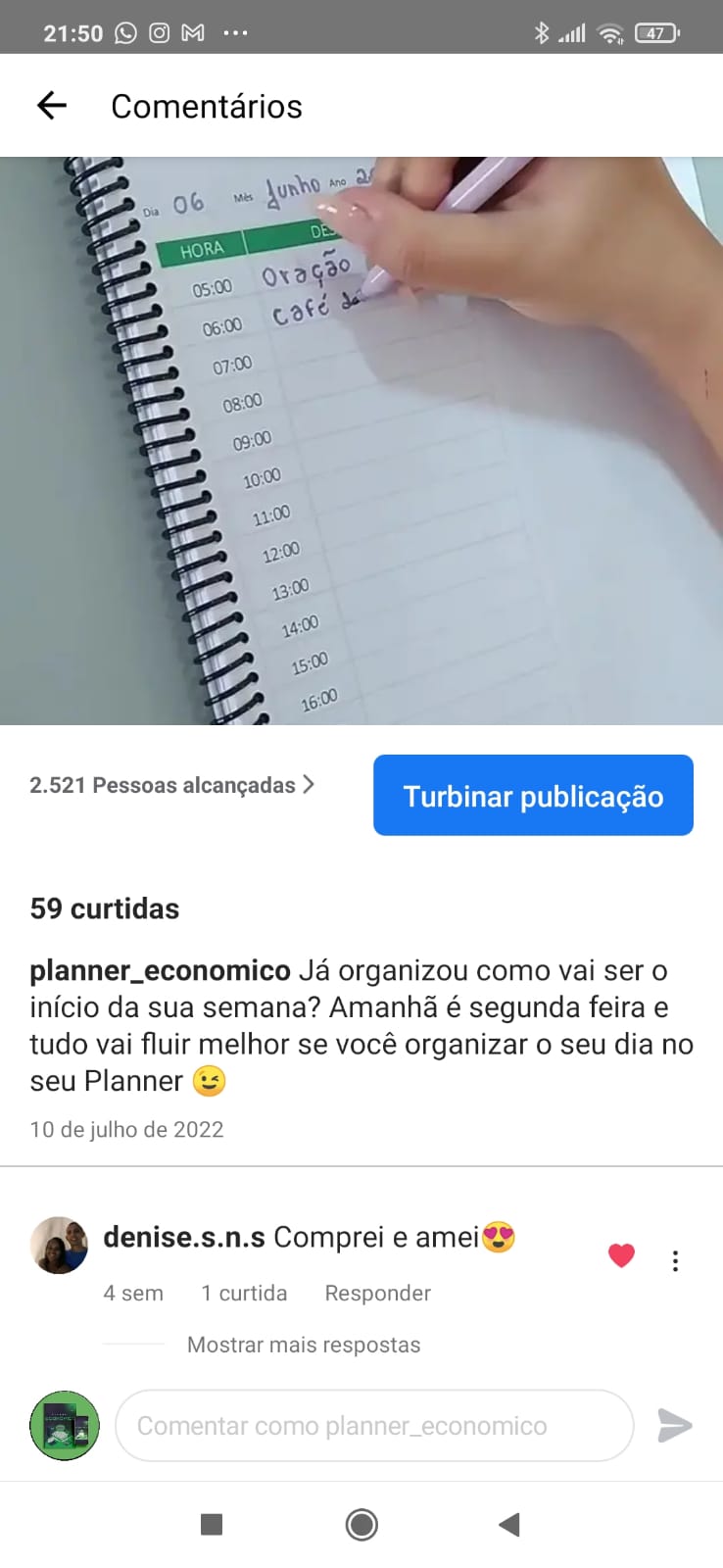Tap the send arrow next to the comment field
Image resolution: width=723 pixels, height=1568 pixels.
677,1427
